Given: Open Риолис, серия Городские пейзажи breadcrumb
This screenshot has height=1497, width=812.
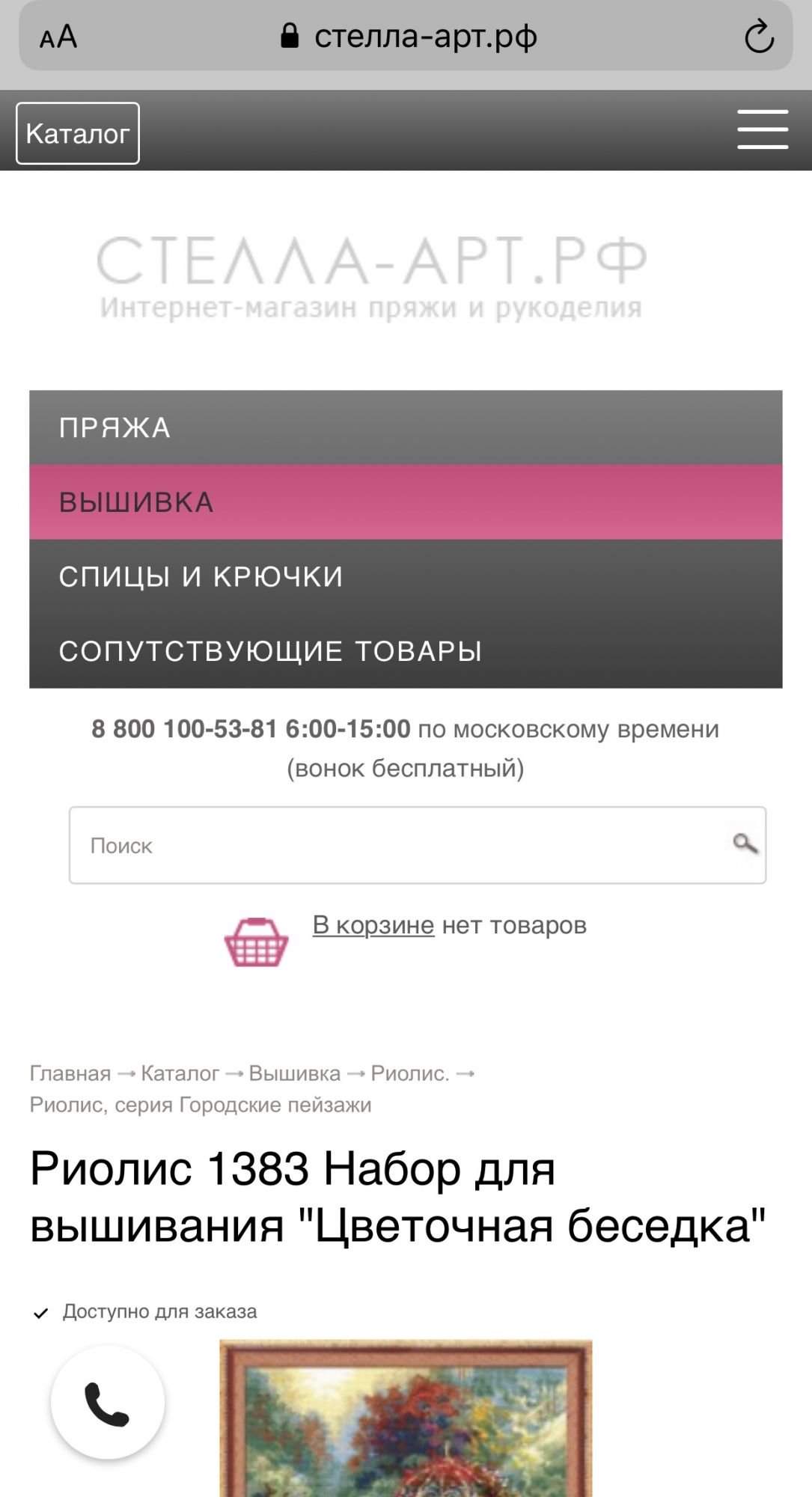Looking at the screenshot, I should 200,1105.
